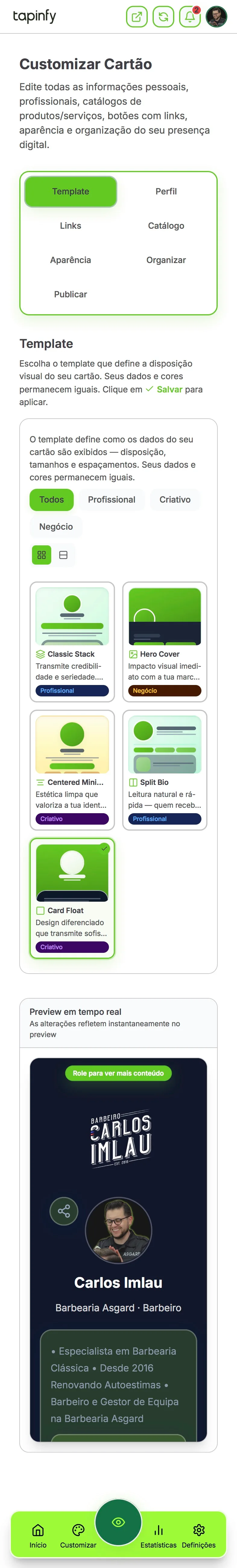Tap the refresh sync icon

tap(163, 17)
